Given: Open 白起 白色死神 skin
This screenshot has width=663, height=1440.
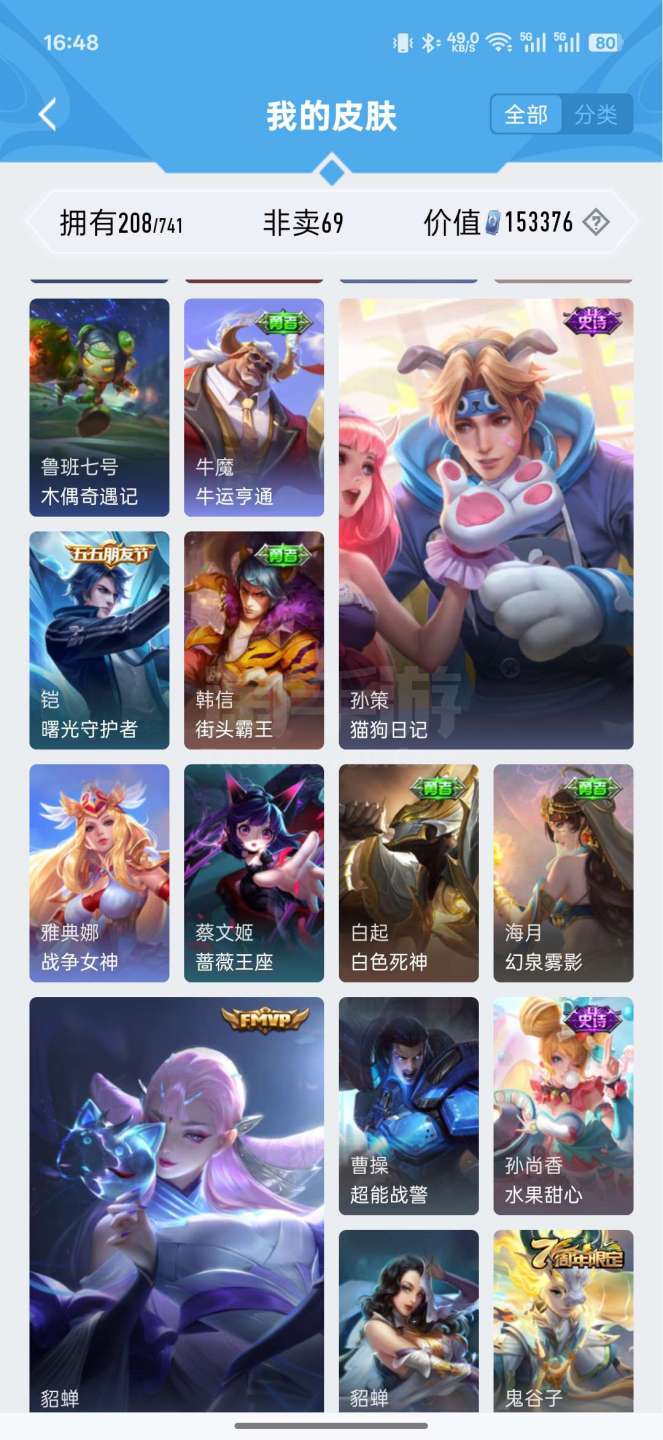Looking at the screenshot, I should point(409,873).
